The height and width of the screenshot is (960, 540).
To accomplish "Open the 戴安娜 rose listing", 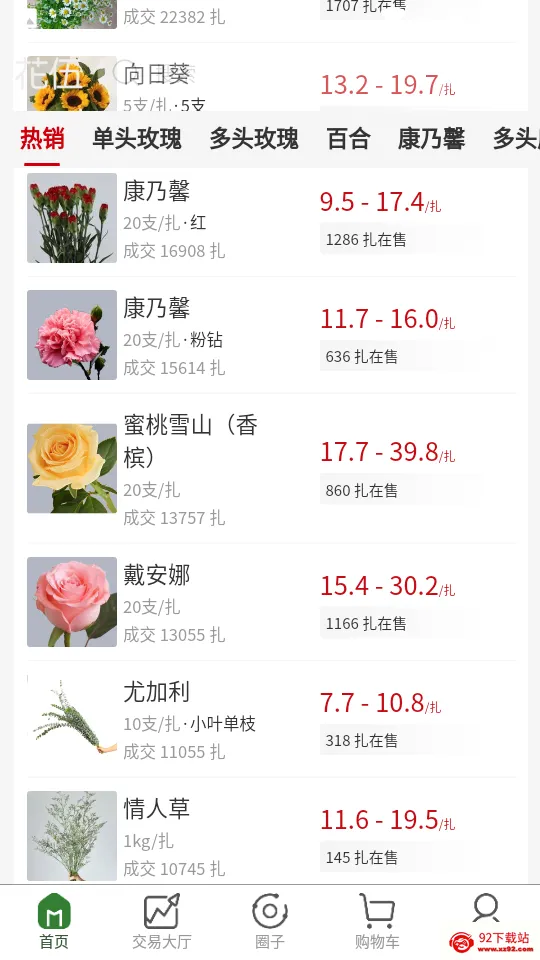I will coord(271,602).
